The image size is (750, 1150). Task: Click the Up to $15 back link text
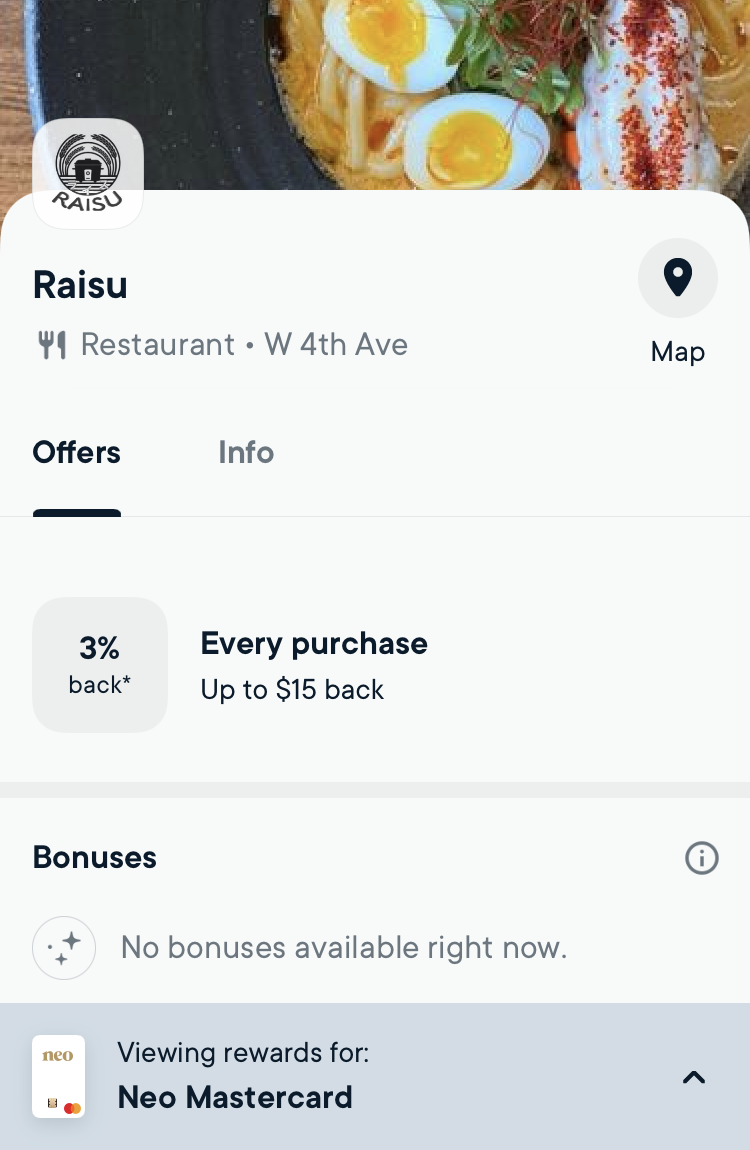(x=292, y=689)
